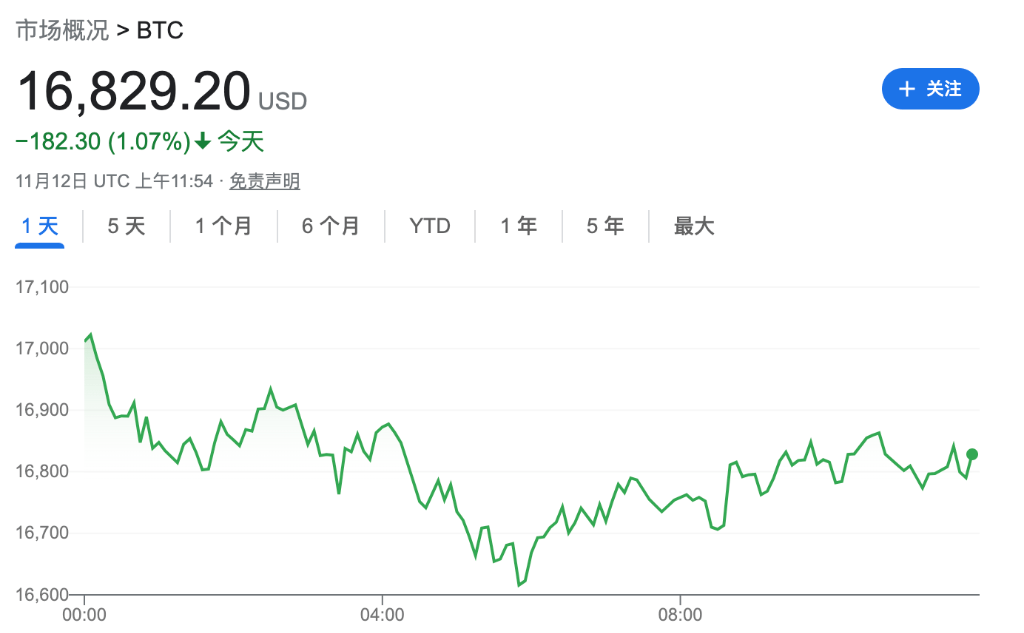Show the 6 个月 chart

(330, 226)
